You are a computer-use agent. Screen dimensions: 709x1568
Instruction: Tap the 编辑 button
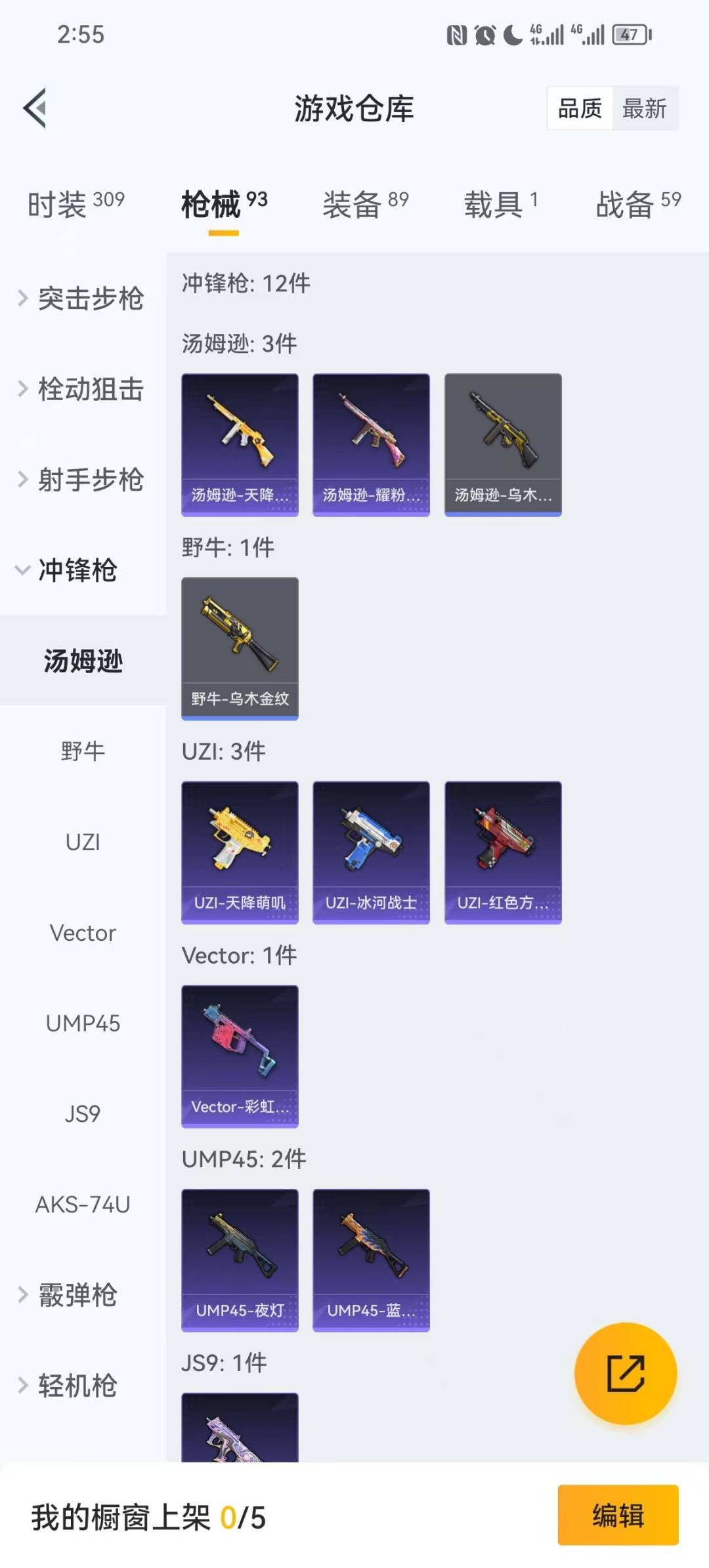618,1516
